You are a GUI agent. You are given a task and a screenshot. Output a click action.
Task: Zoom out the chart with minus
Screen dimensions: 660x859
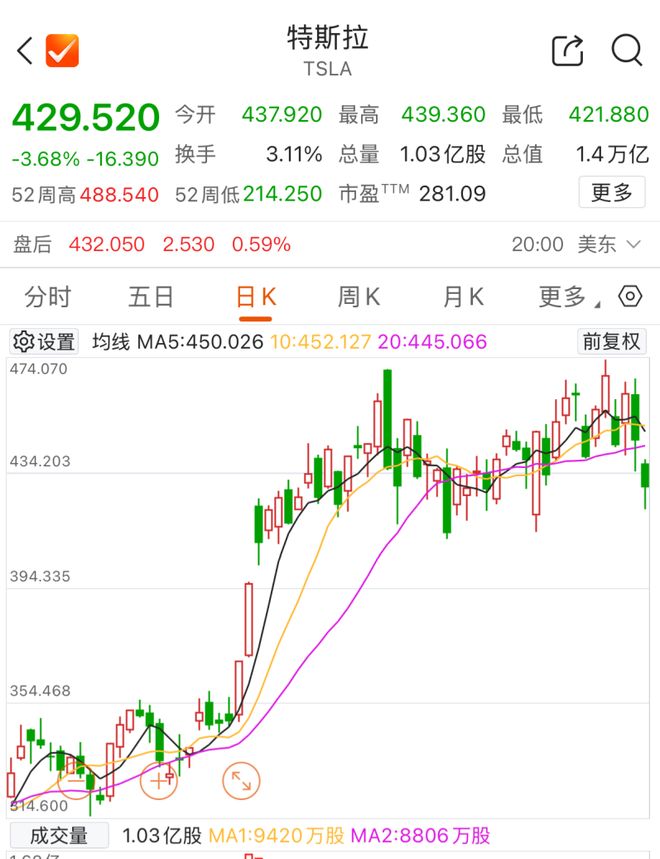pos(76,780)
